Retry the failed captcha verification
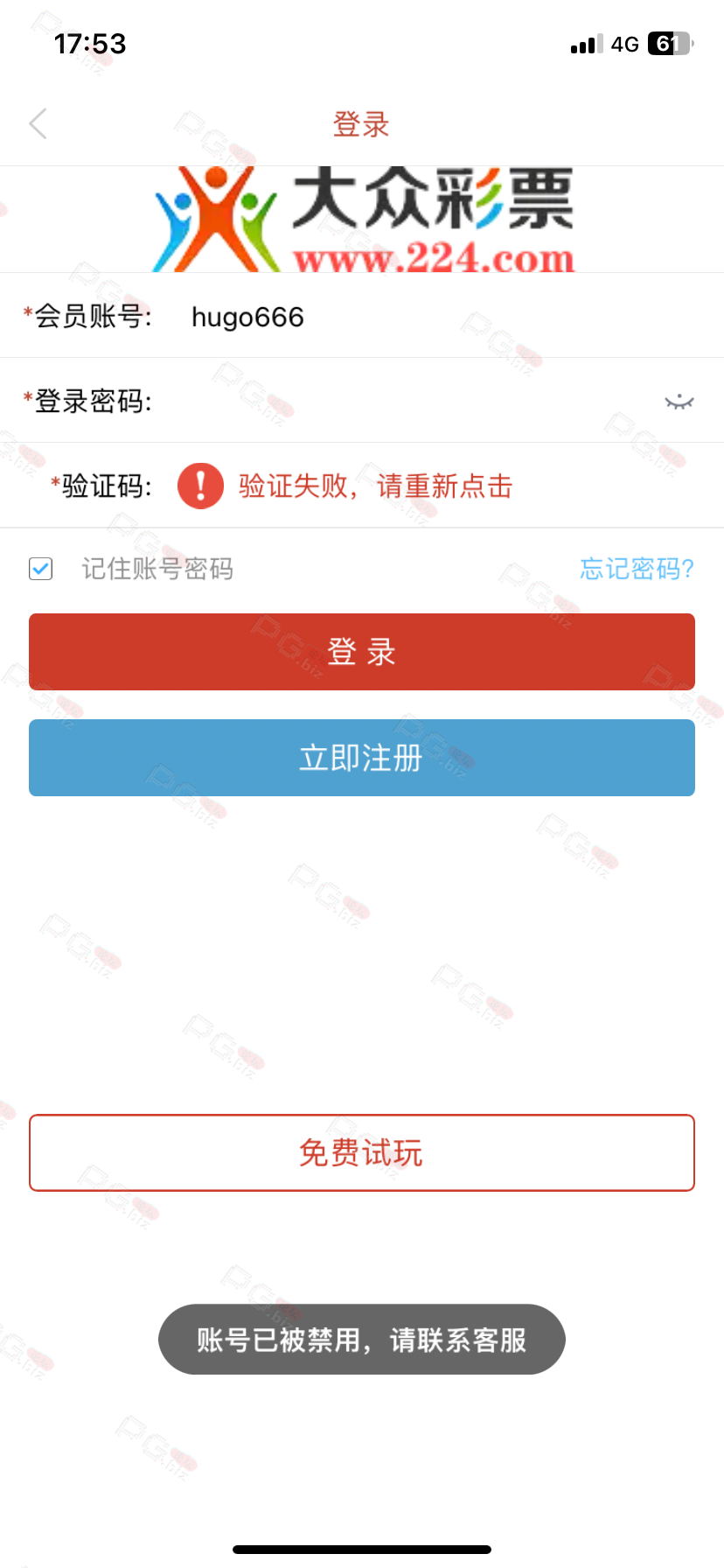 coord(374,486)
